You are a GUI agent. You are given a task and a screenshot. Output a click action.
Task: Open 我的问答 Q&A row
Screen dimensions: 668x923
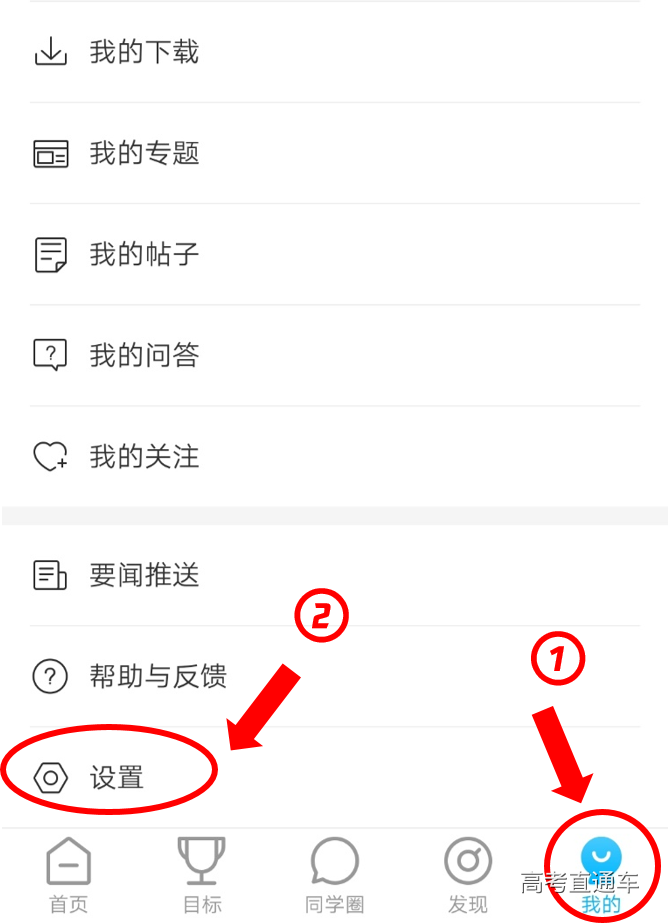point(145,356)
